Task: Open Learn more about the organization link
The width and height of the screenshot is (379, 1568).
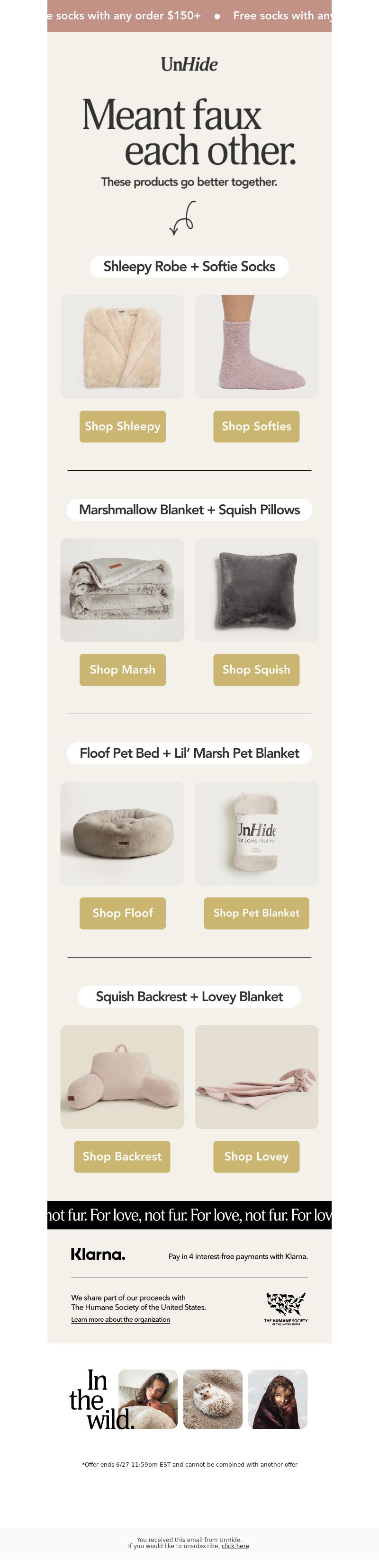Action: coord(121,1320)
